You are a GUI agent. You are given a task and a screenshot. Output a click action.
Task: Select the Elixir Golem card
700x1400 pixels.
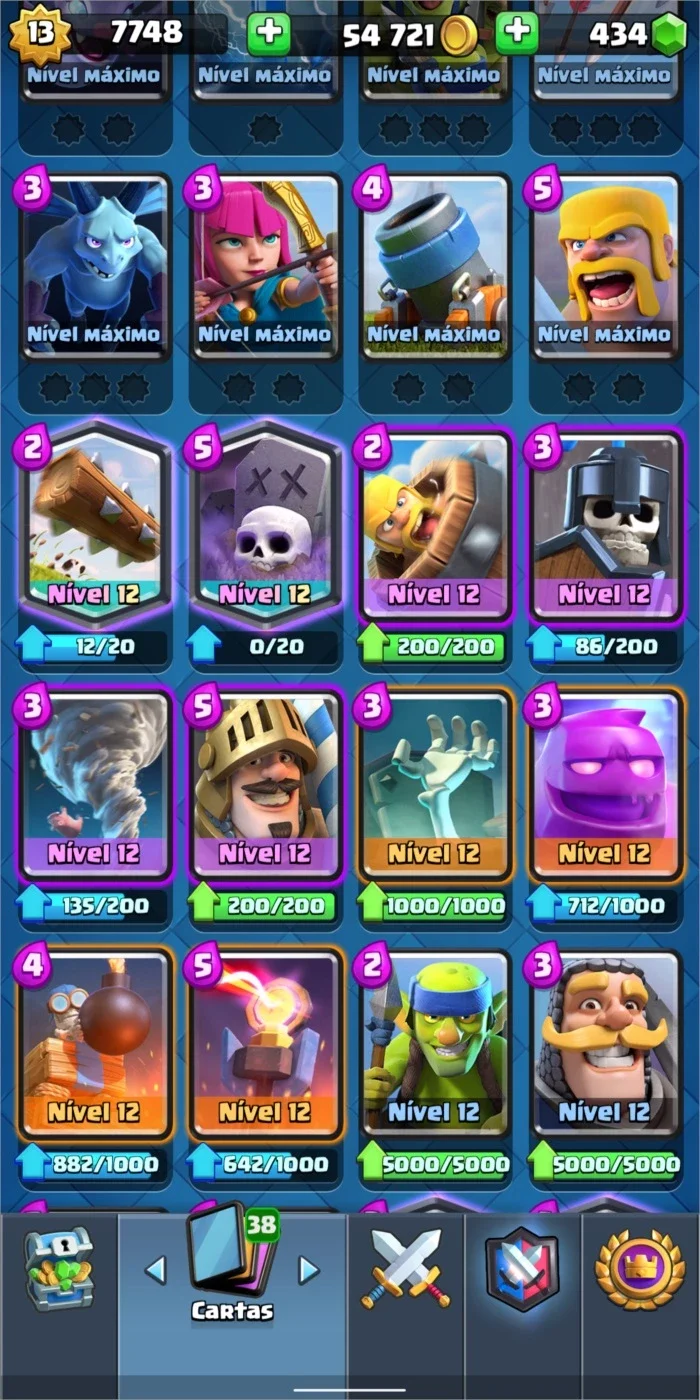605,787
